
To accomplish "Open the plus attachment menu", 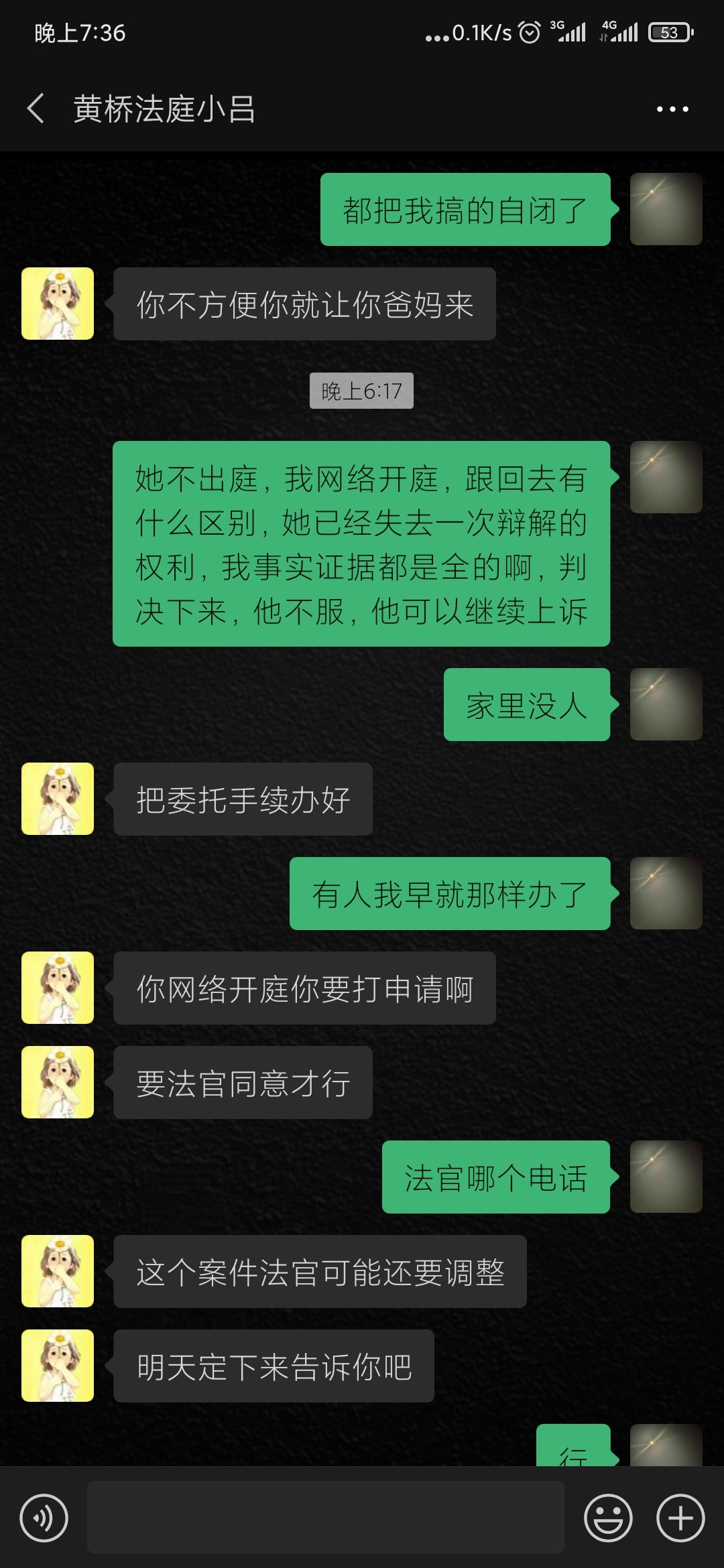I will (x=680, y=1518).
